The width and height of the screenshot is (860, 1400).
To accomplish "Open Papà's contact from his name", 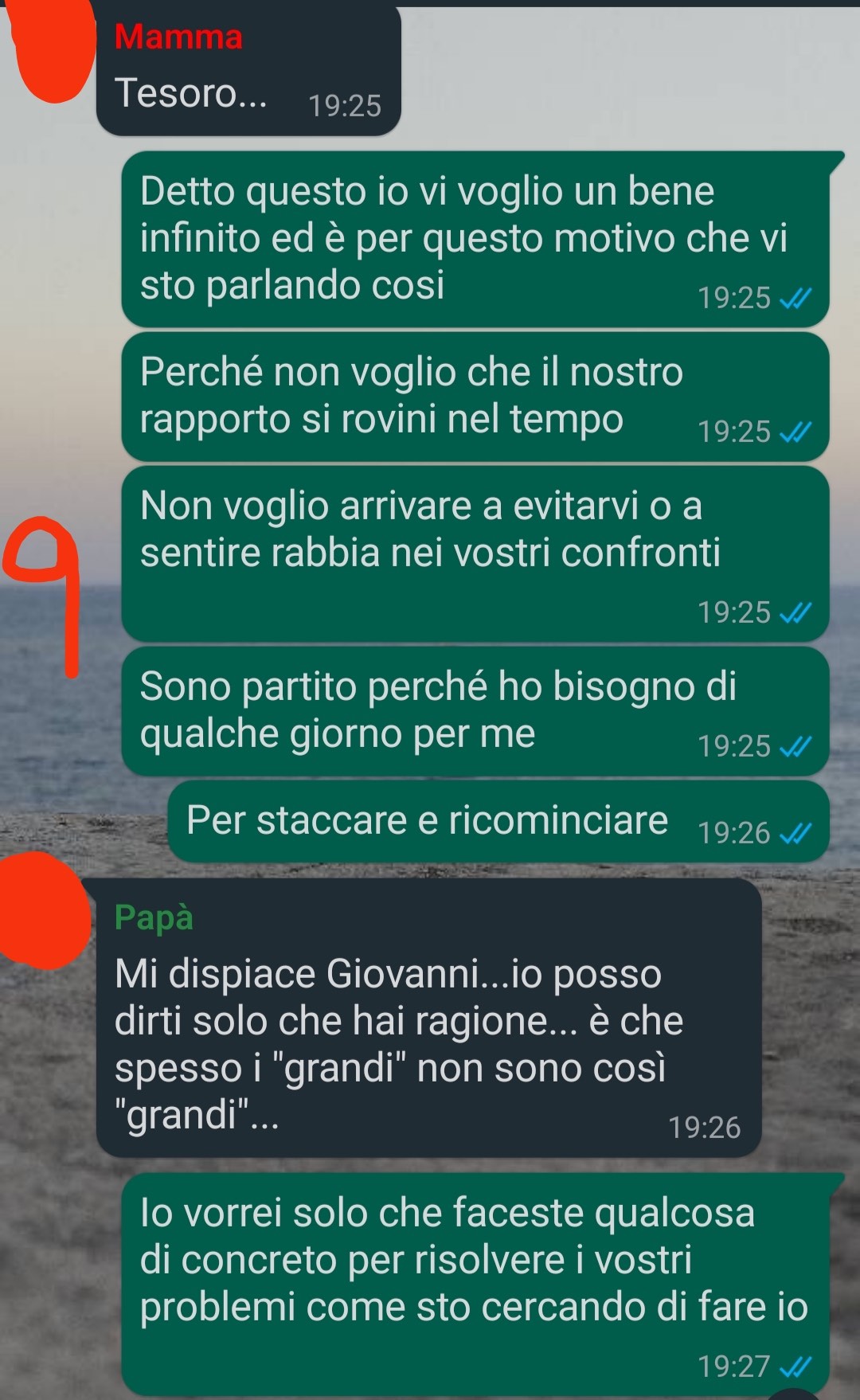I will click(x=154, y=917).
